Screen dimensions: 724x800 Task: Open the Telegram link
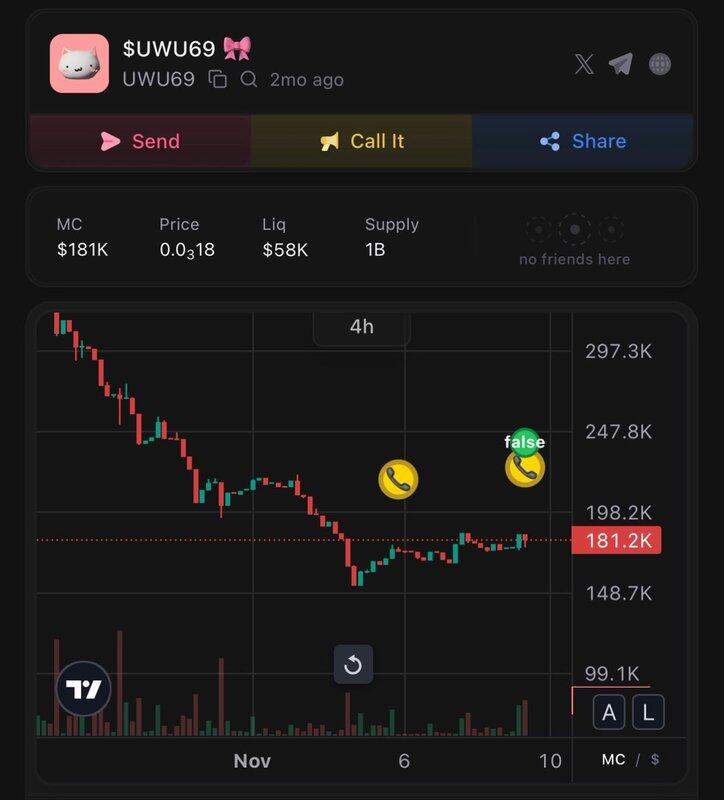point(620,64)
